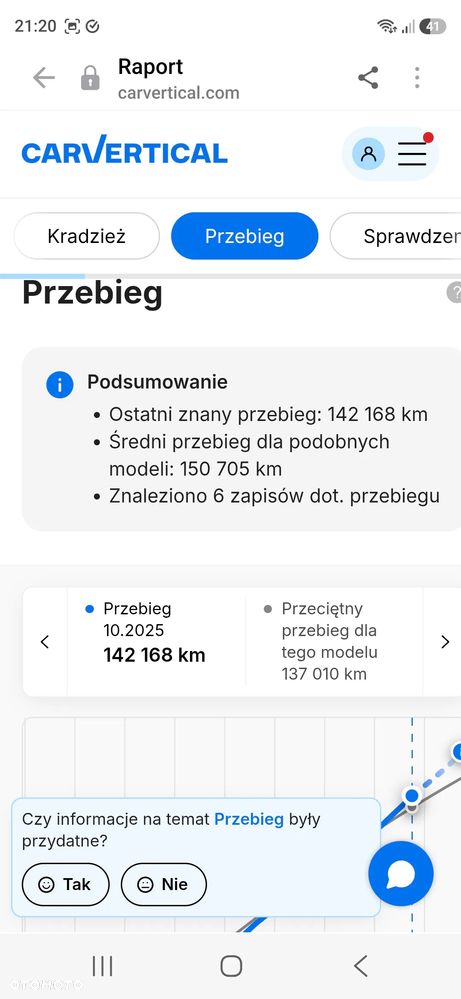Go back using the browser arrow
461x999 pixels.
(x=44, y=78)
